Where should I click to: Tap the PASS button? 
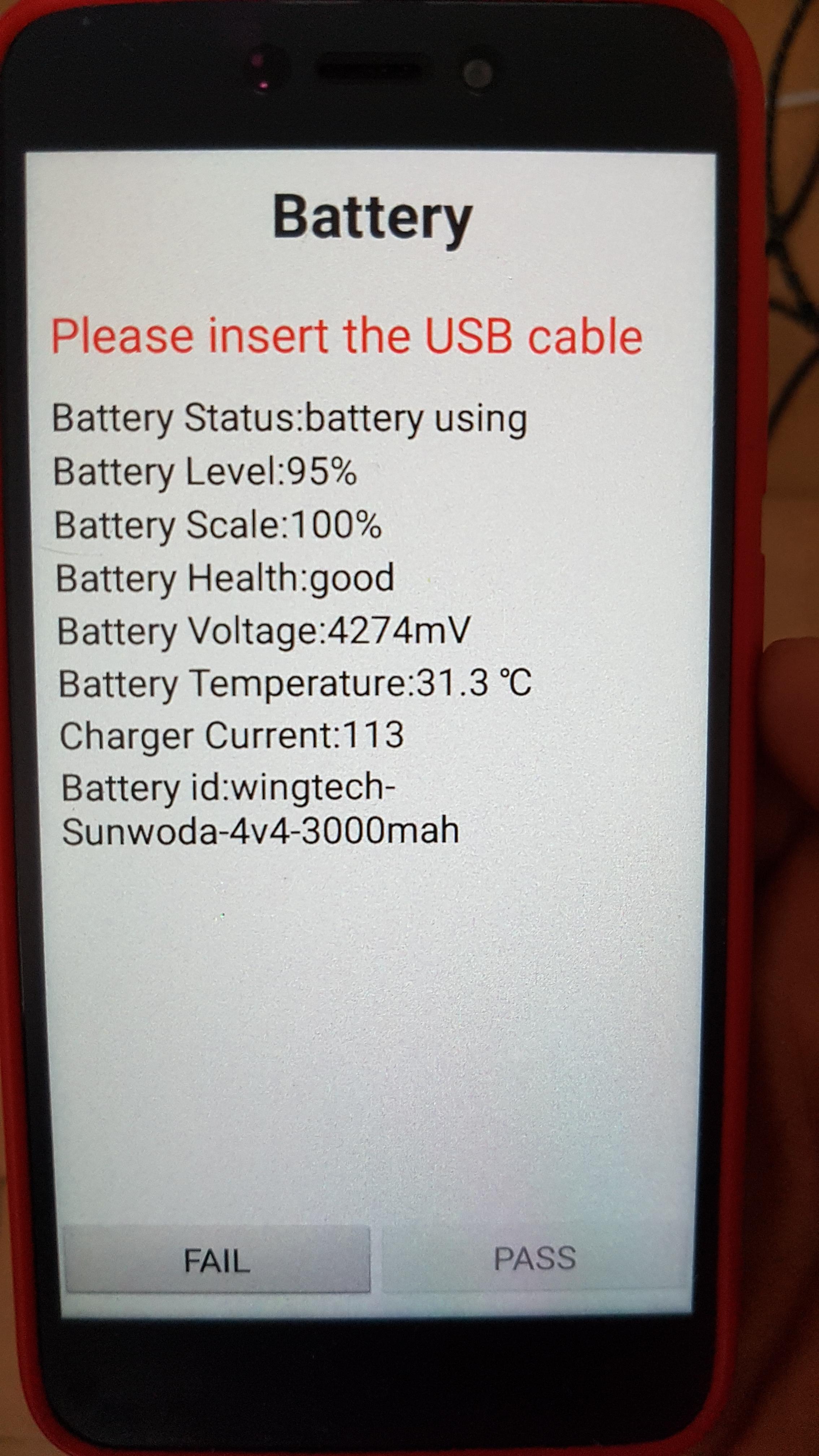[535, 1258]
